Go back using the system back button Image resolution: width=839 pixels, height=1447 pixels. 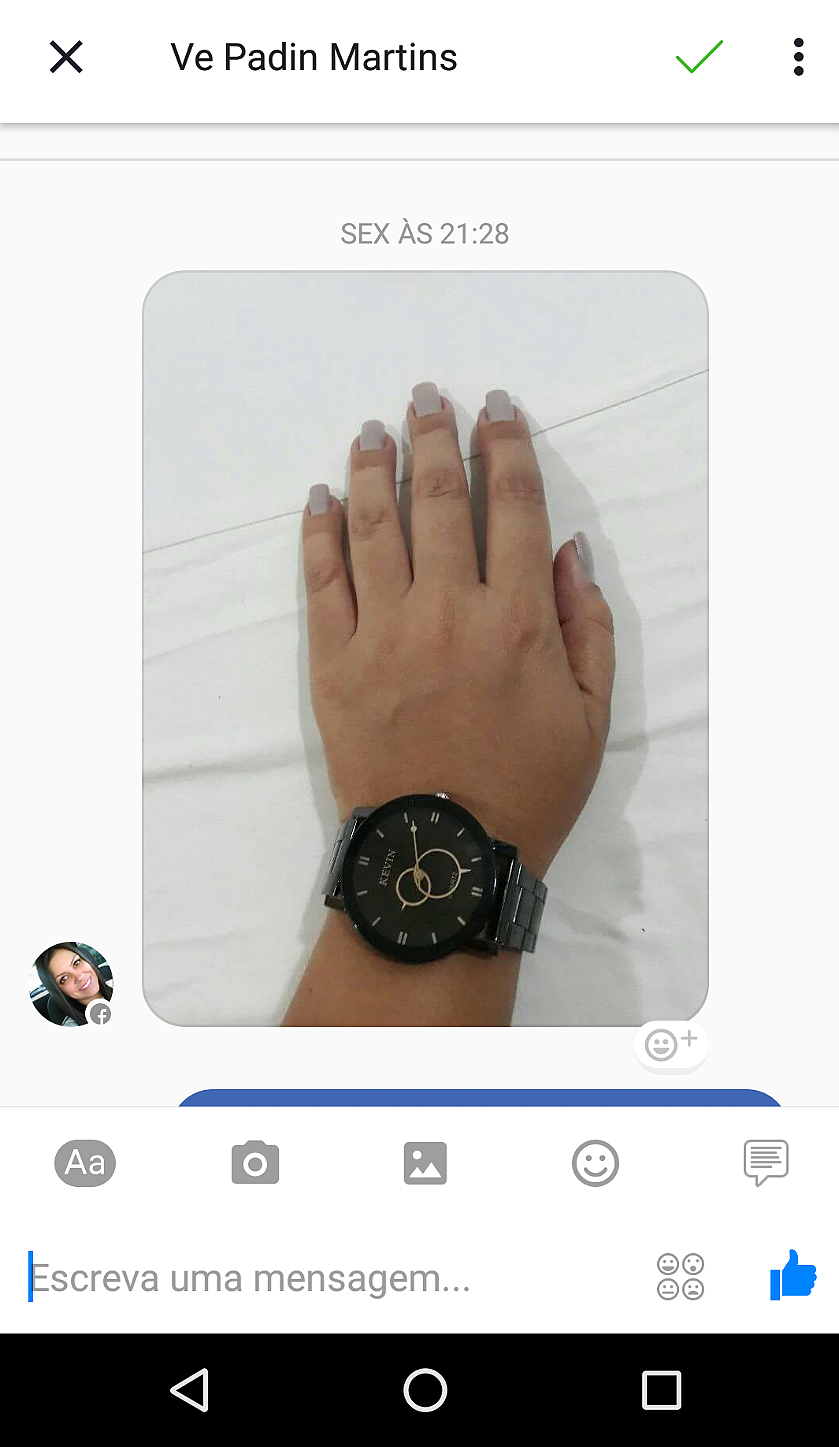click(189, 1390)
